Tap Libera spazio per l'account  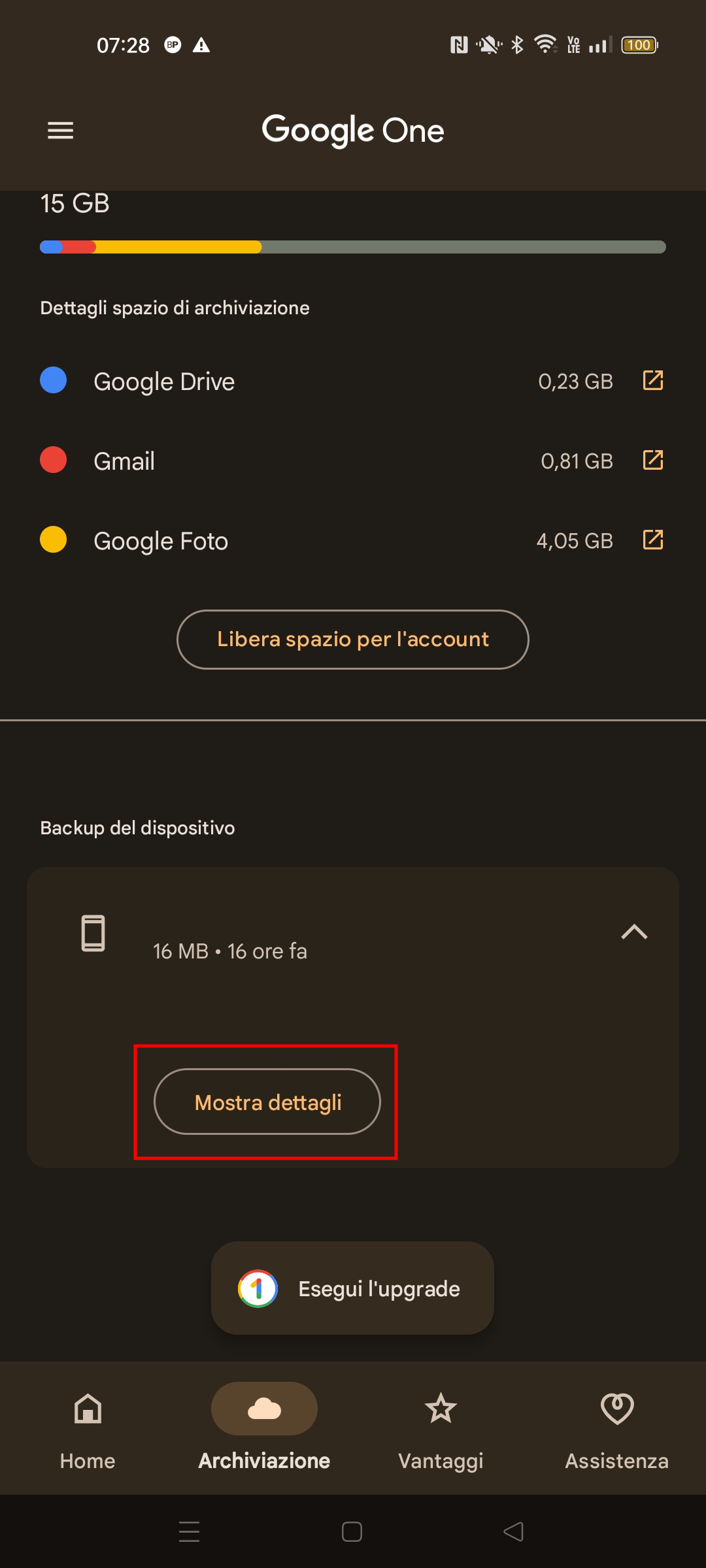click(x=352, y=639)
